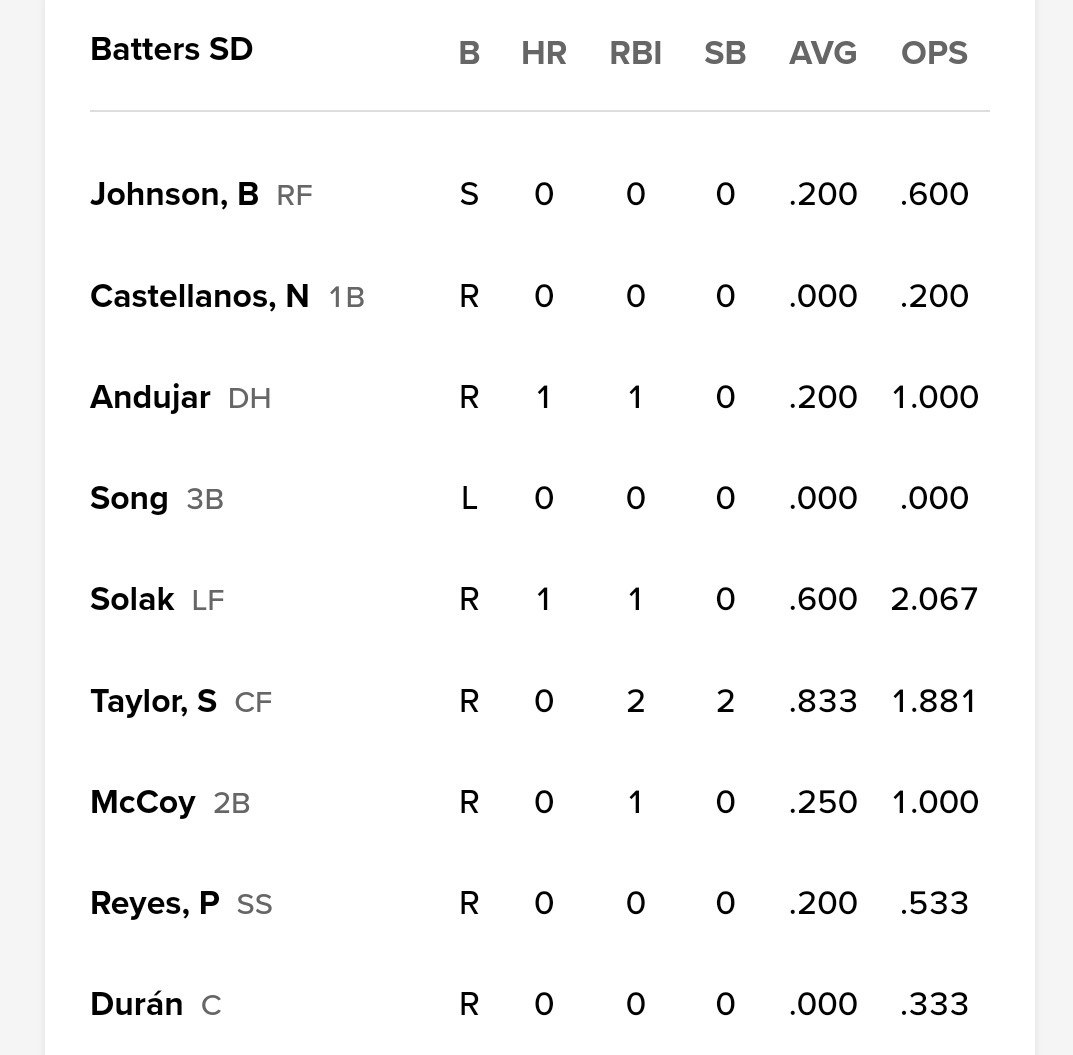View Taylor, S player profile
This screenshot has height=1055, width=1073.
tap(153, 701)
